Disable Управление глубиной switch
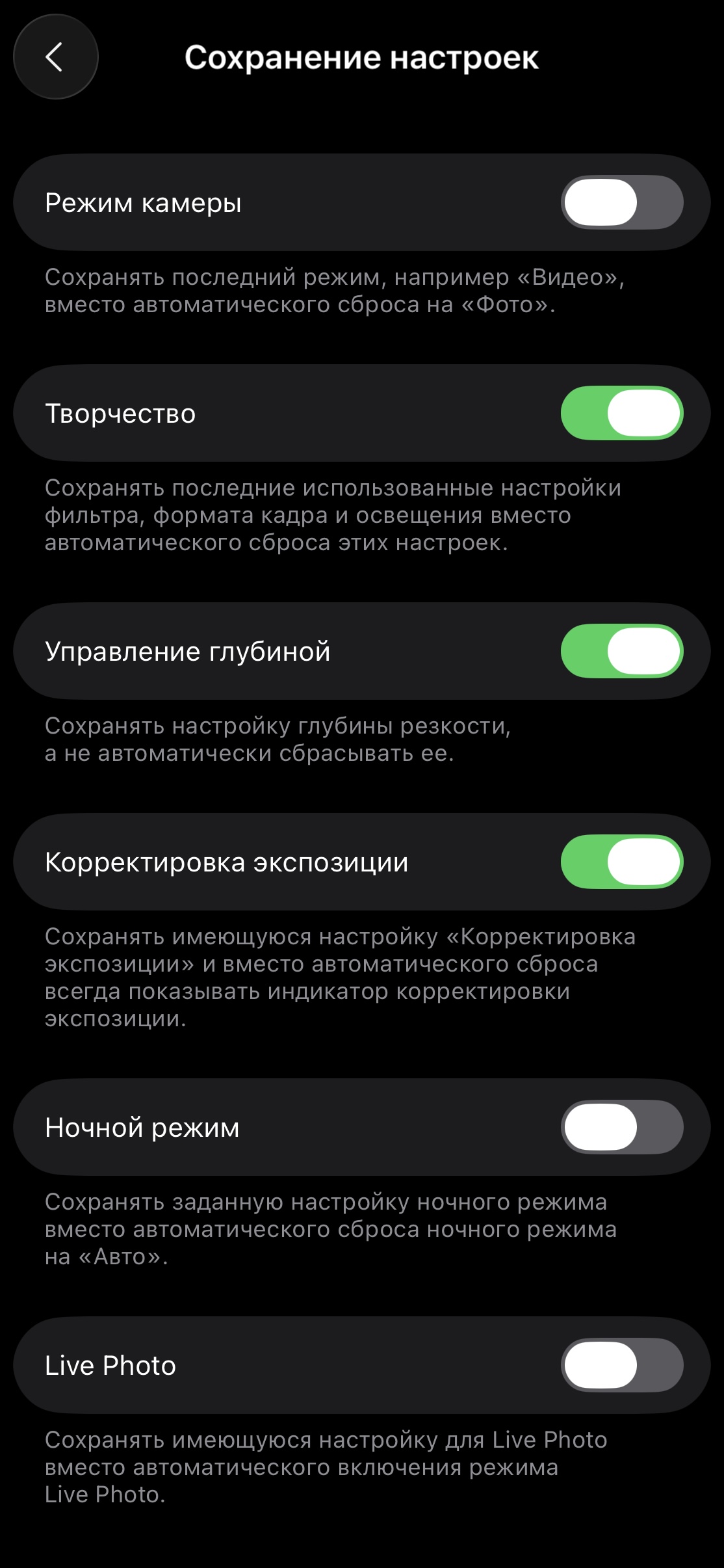724x1568 pixels. (x=621, y=651)
